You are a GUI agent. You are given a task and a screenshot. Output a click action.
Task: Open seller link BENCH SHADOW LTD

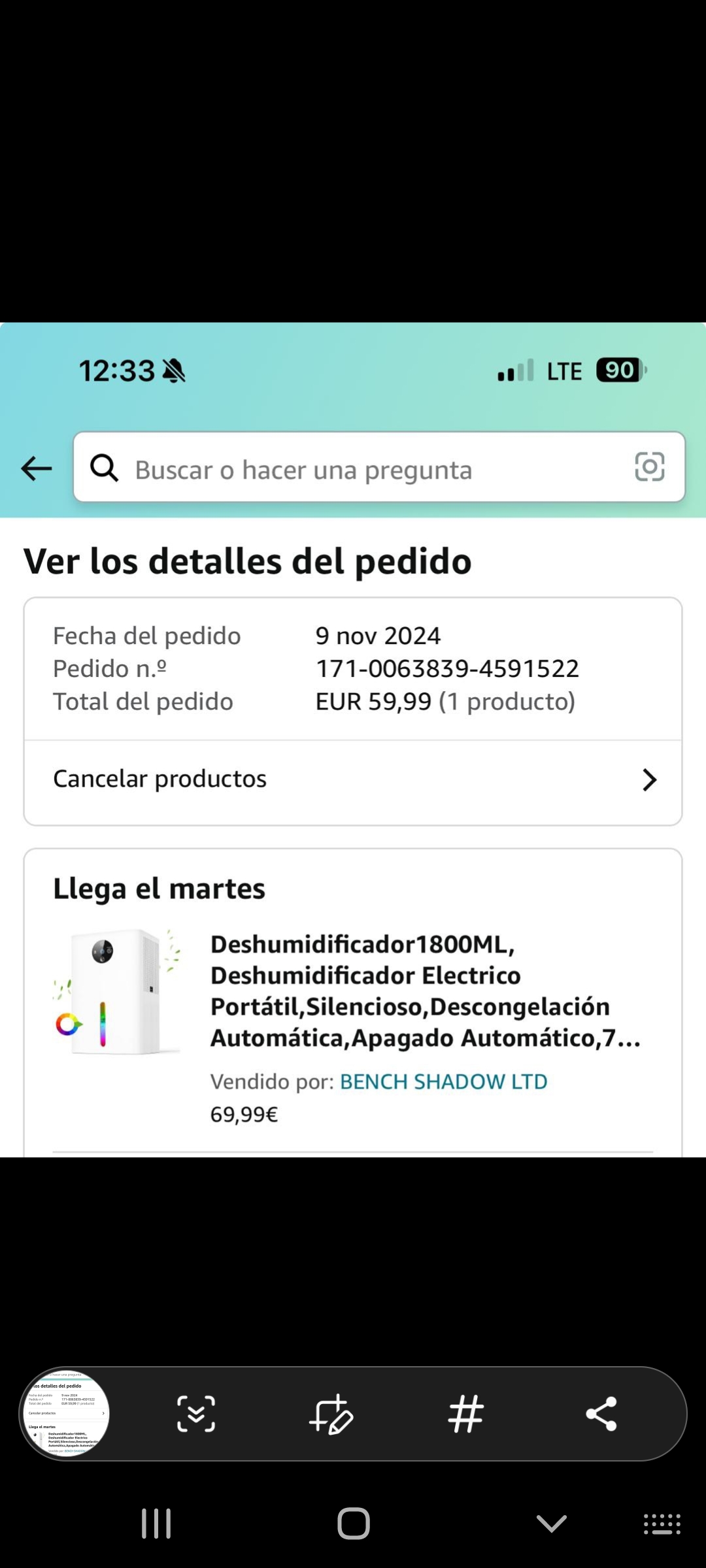[443, 1081]
